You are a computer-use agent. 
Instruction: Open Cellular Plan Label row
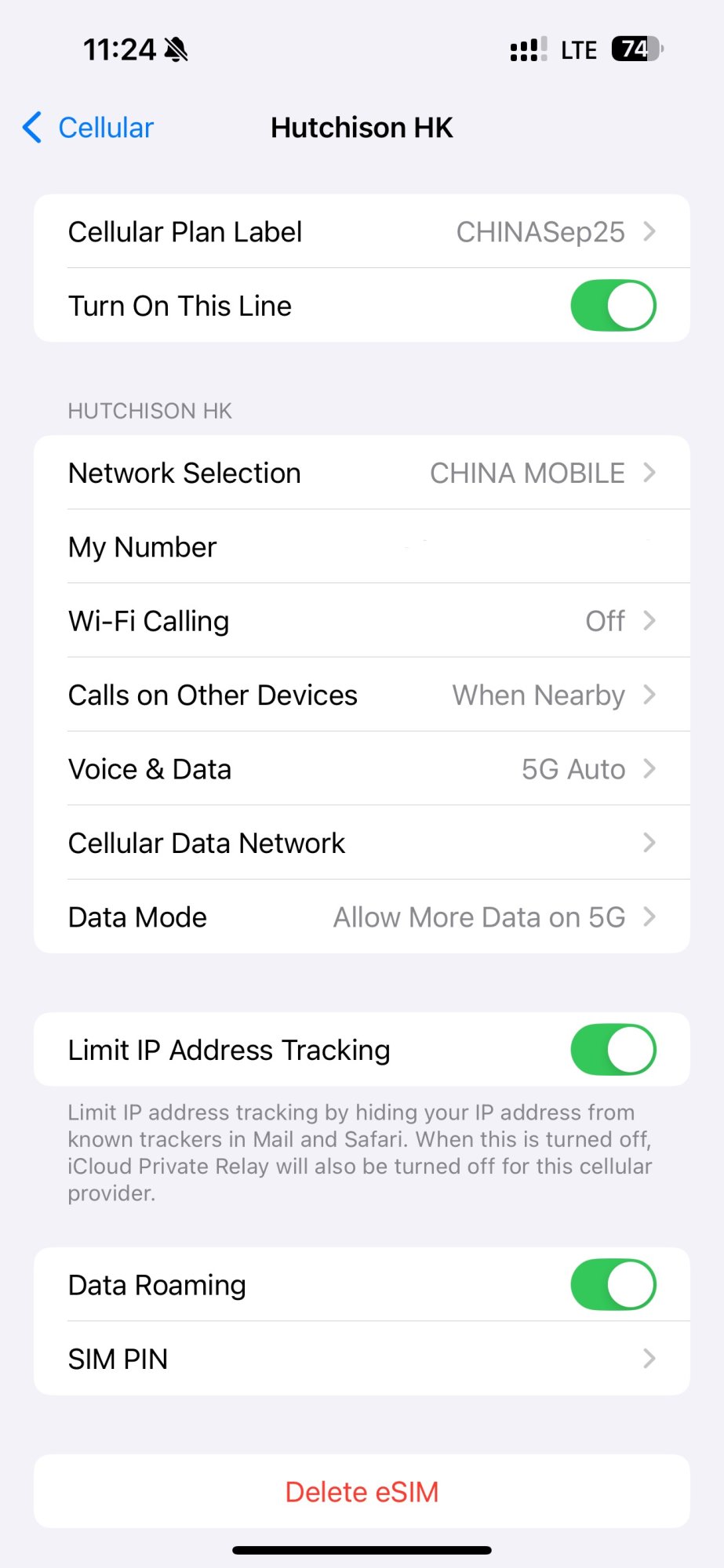point(362,232)
